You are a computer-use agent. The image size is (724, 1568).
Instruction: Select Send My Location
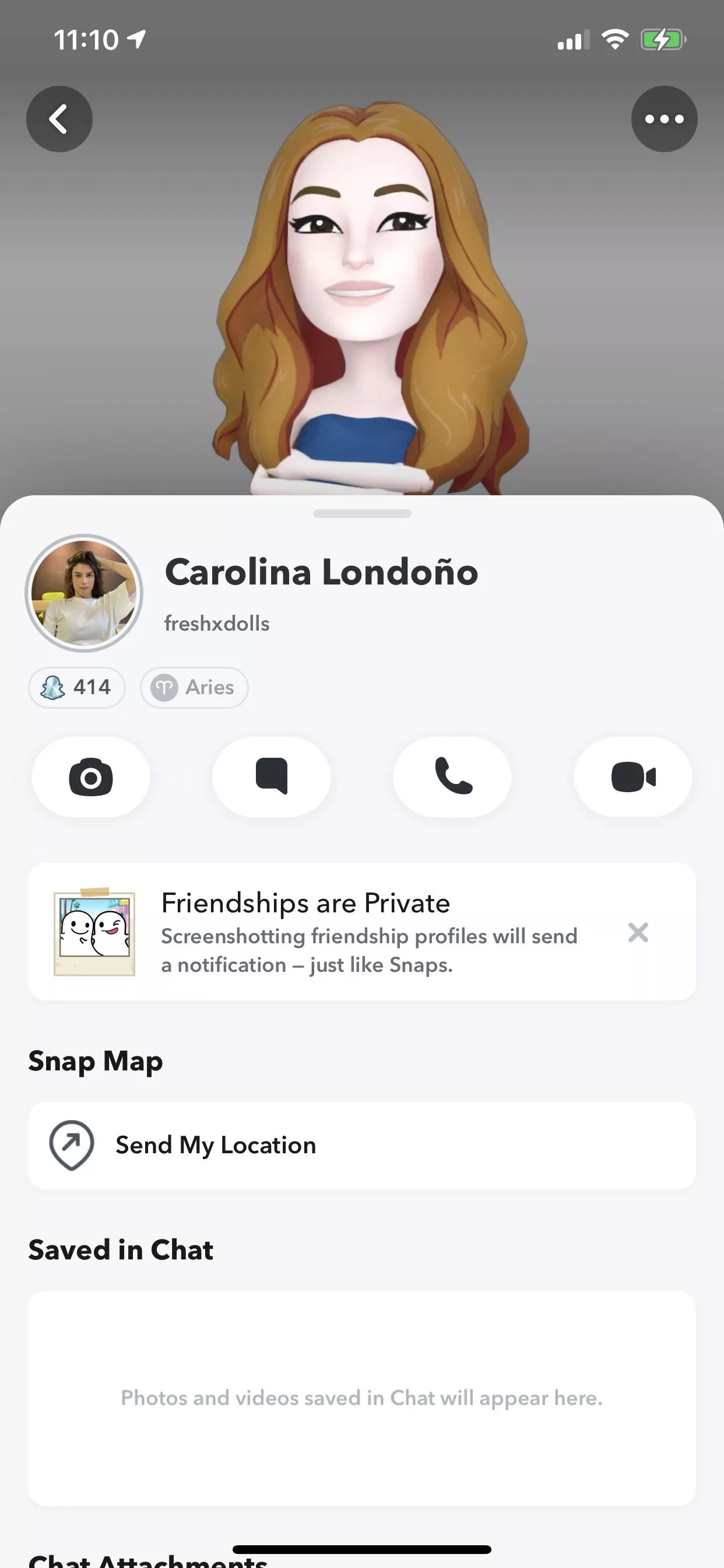point(361,1145)
